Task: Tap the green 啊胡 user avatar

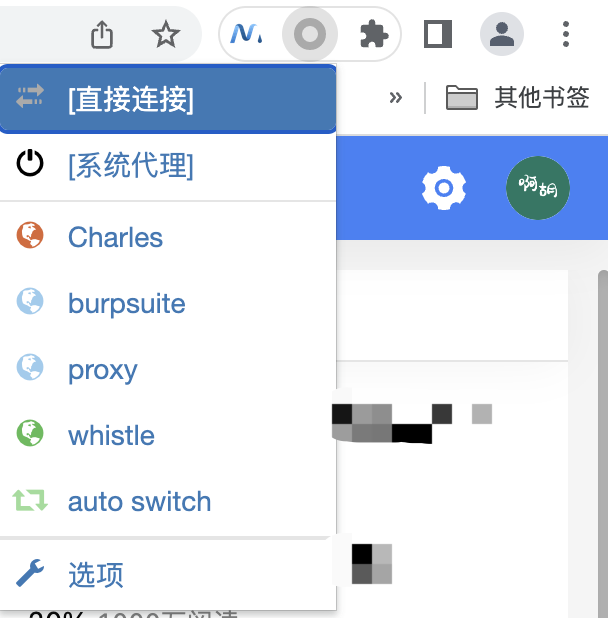Action: [538, 188]
